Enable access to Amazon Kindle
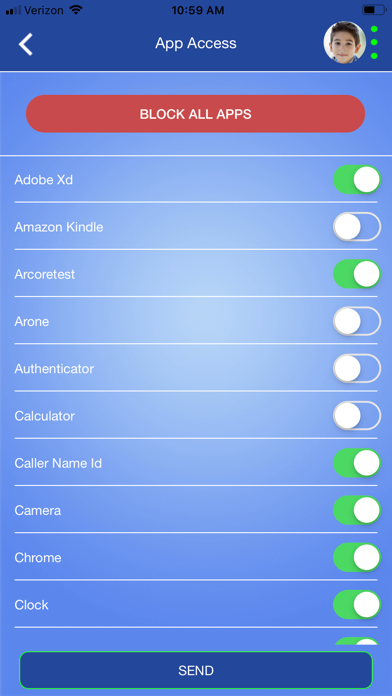Screen dimensions: 392x696 point(357,227)
